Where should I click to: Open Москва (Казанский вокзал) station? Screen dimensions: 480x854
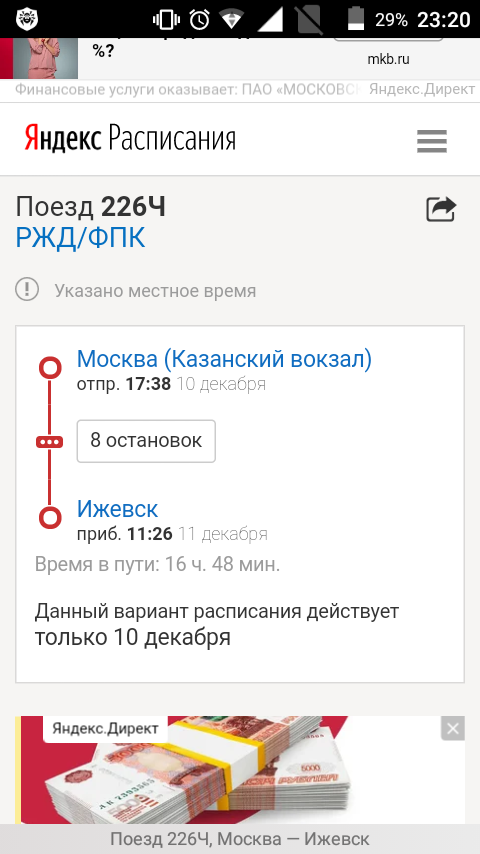click(224, 359)
